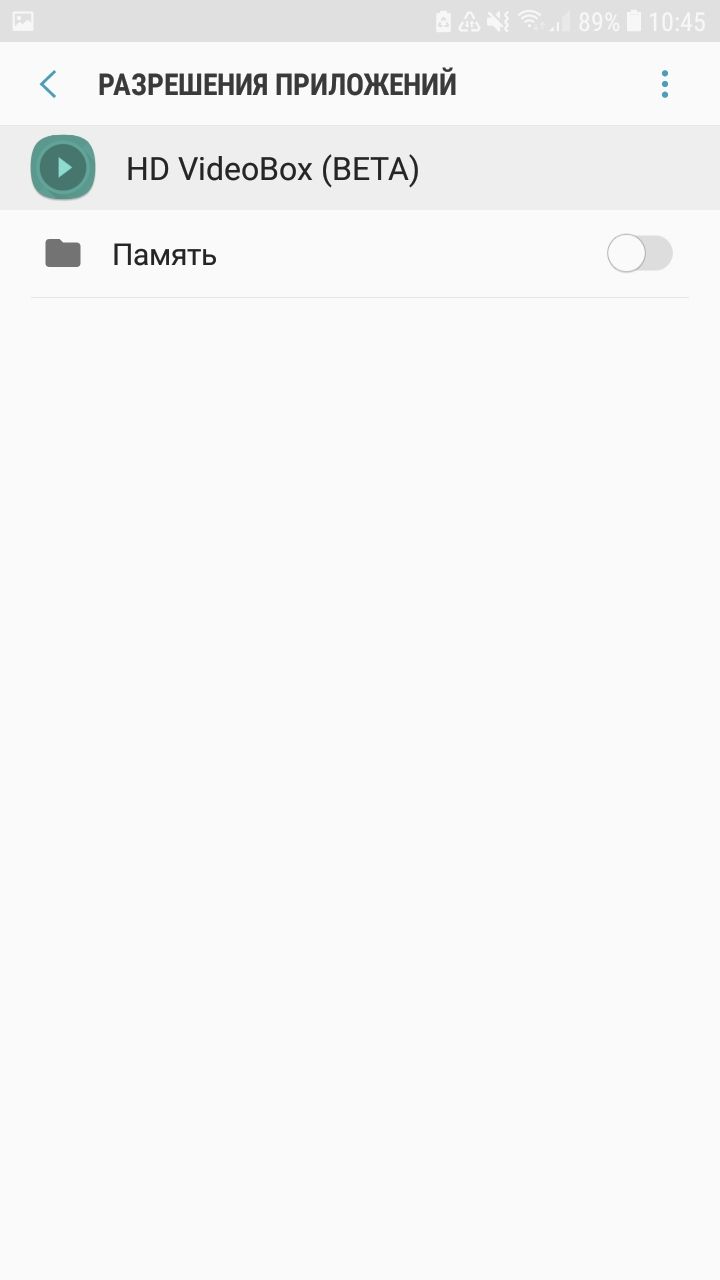Go back from app permissions screen
This screenshot has width=720, height=1280.
(47, 84)
